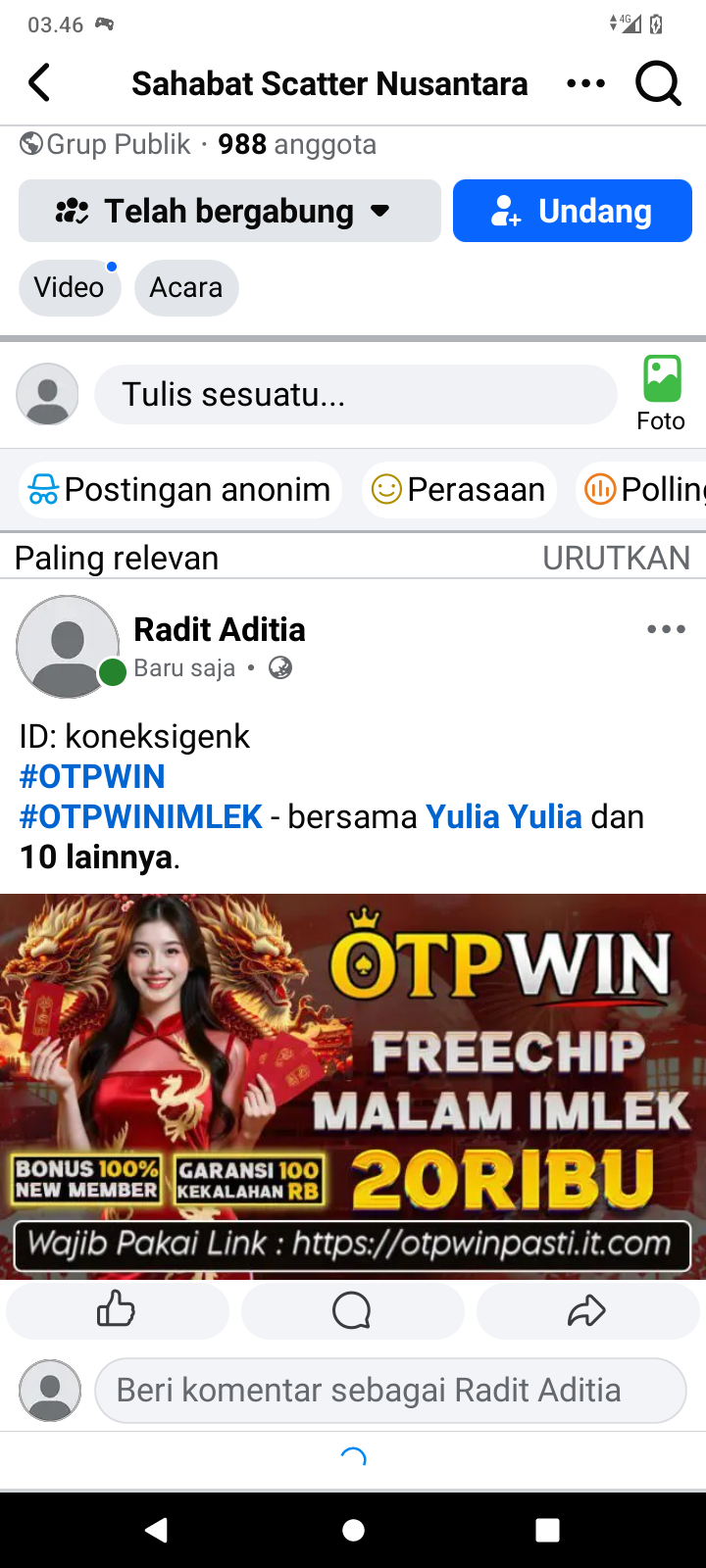This screenshot has width=706, height=1568.
Task: Go to the home screen
Action: tap(353, 1530)
